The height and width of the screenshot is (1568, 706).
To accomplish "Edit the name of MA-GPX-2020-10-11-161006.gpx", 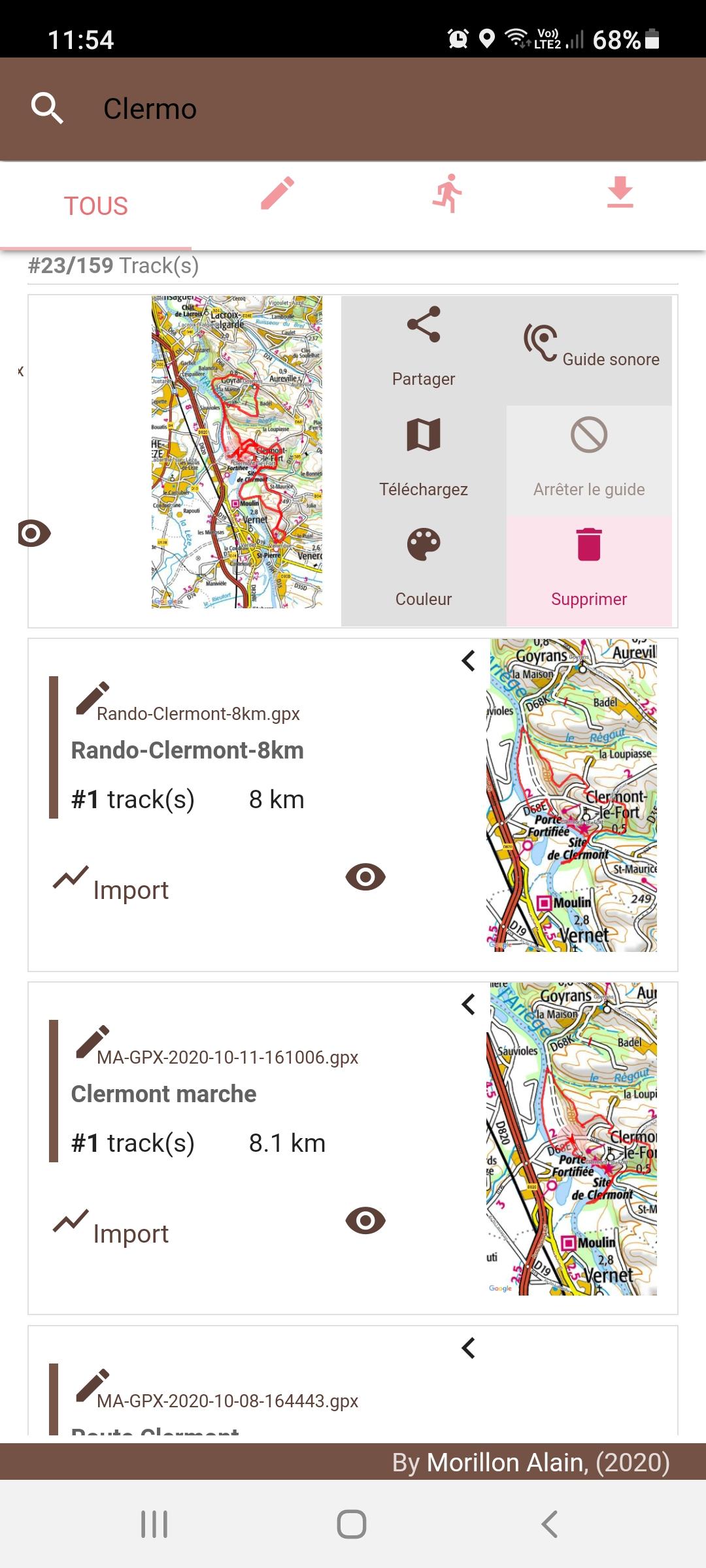I will pos(92,1041).
